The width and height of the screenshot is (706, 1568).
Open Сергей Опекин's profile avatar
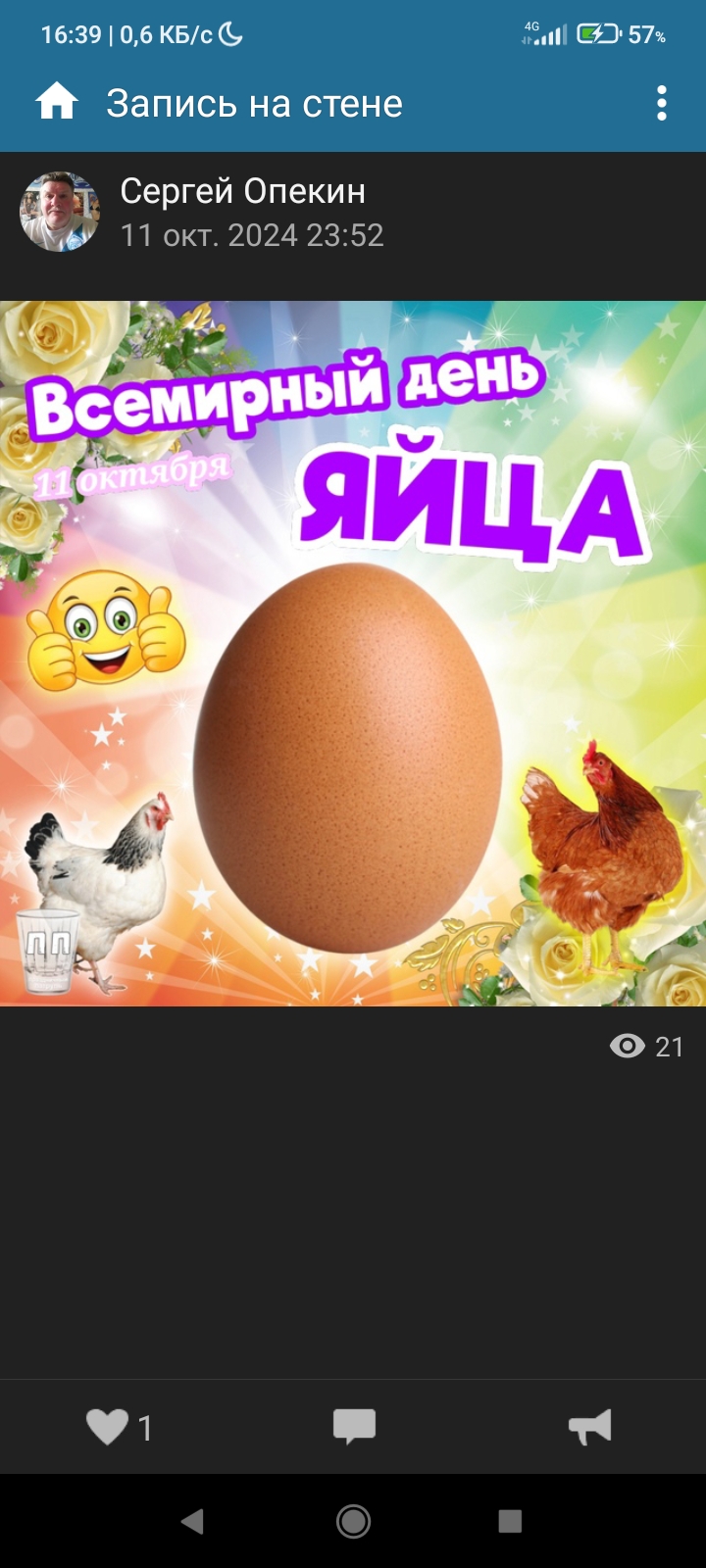click(60, 212)
